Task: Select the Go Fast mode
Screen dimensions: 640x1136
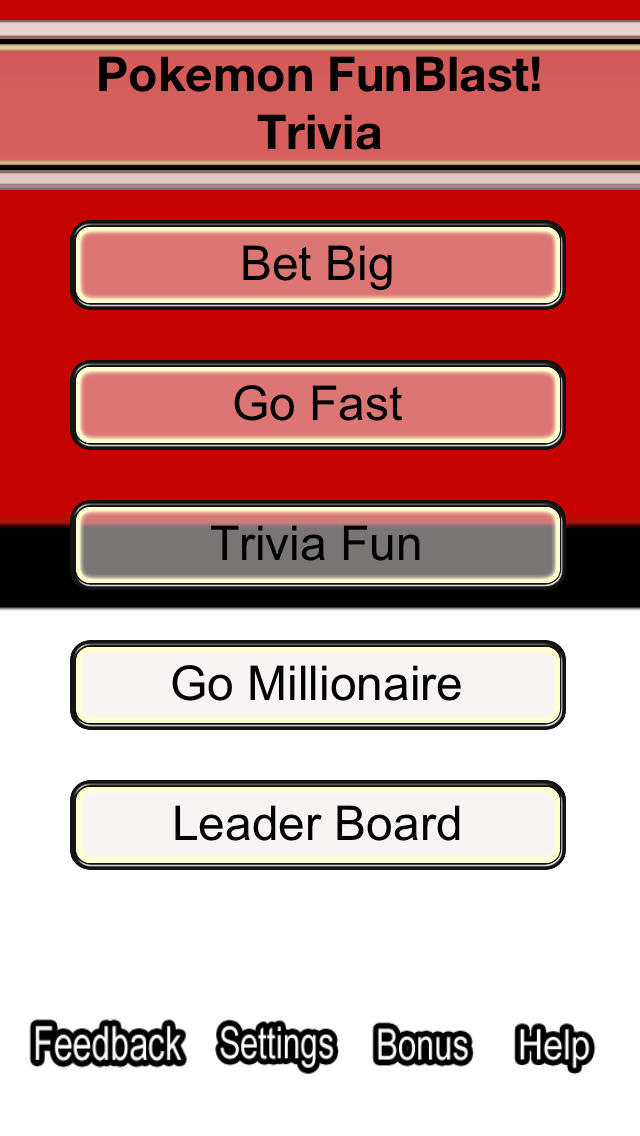Action: coord(317,404)
